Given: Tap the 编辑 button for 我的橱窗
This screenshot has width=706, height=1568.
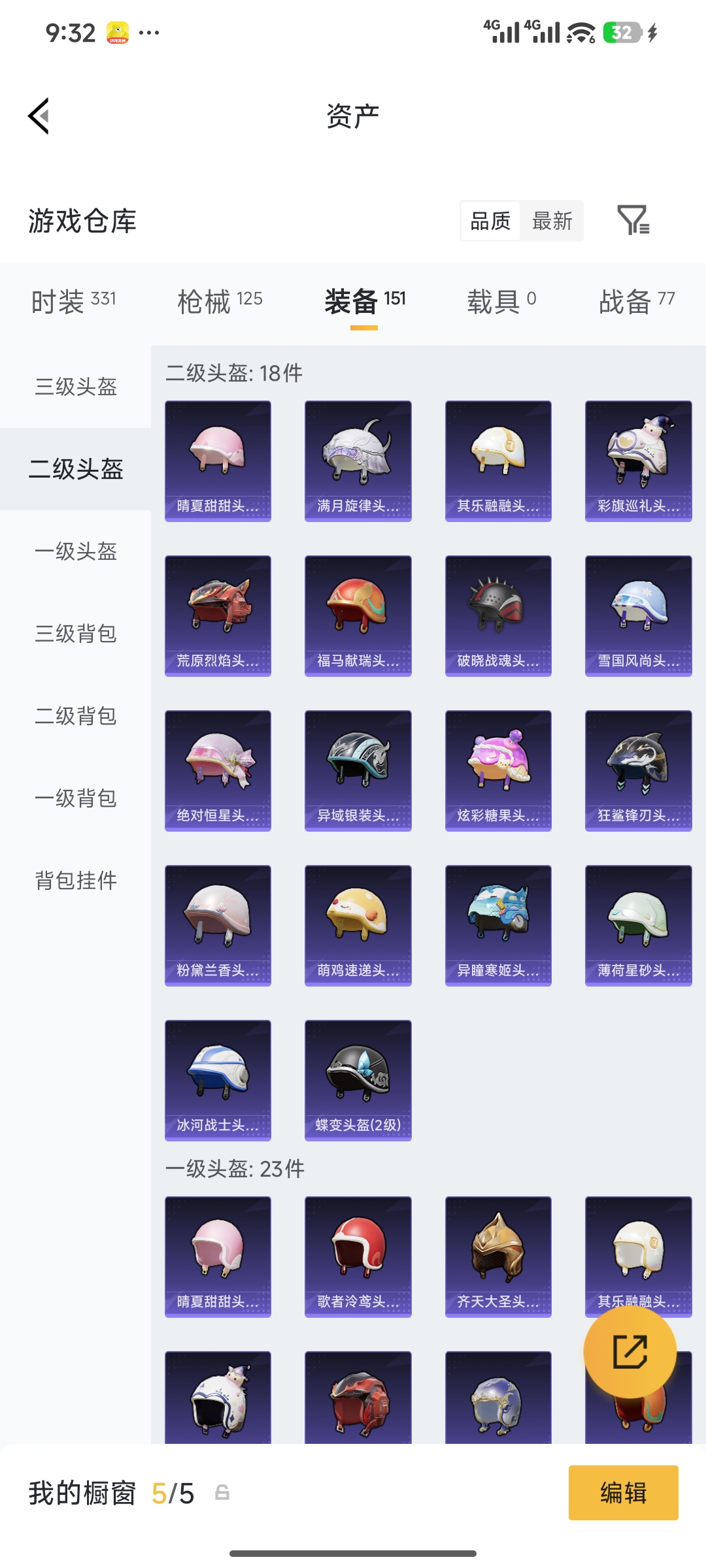Looking at the screenshot, I should click(624, 1493).
